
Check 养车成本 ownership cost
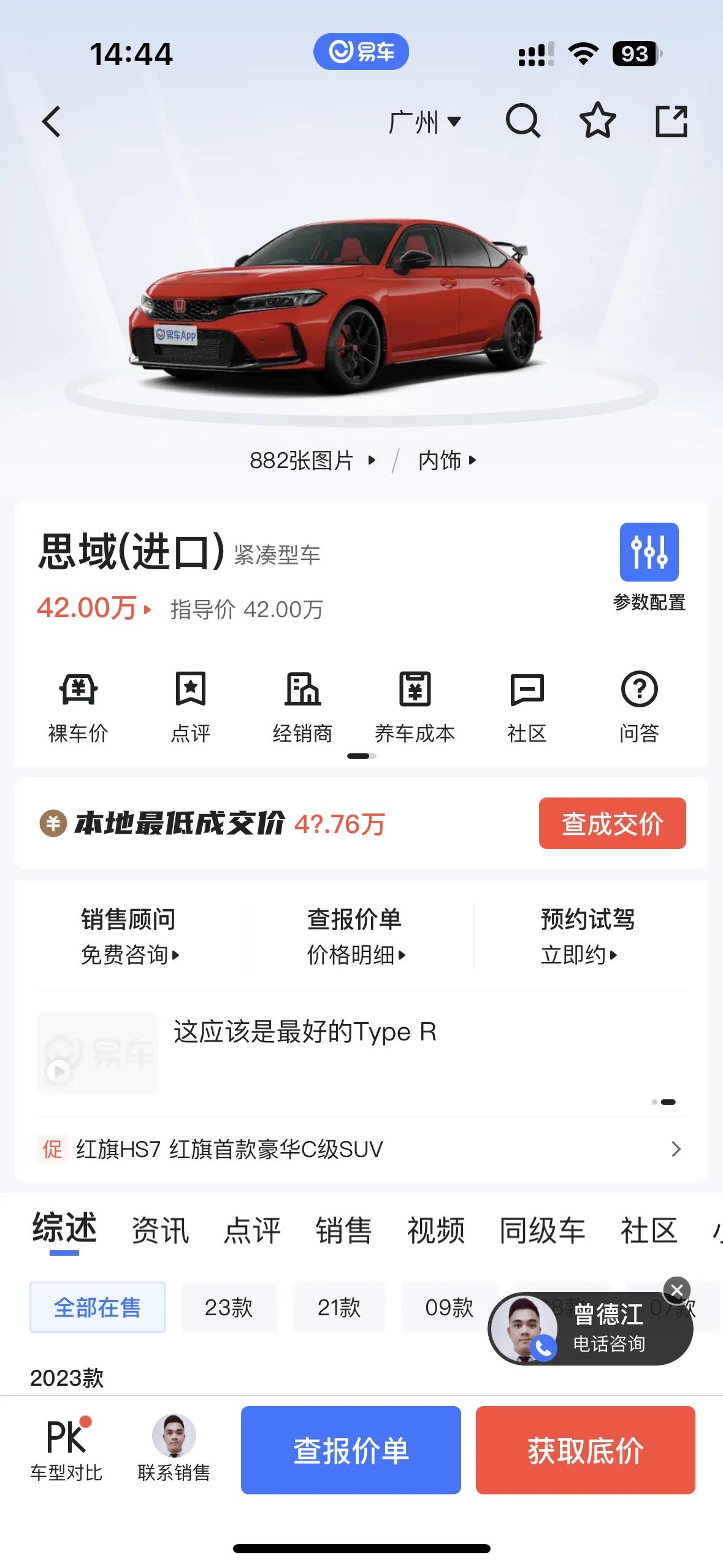coord(415,706)
